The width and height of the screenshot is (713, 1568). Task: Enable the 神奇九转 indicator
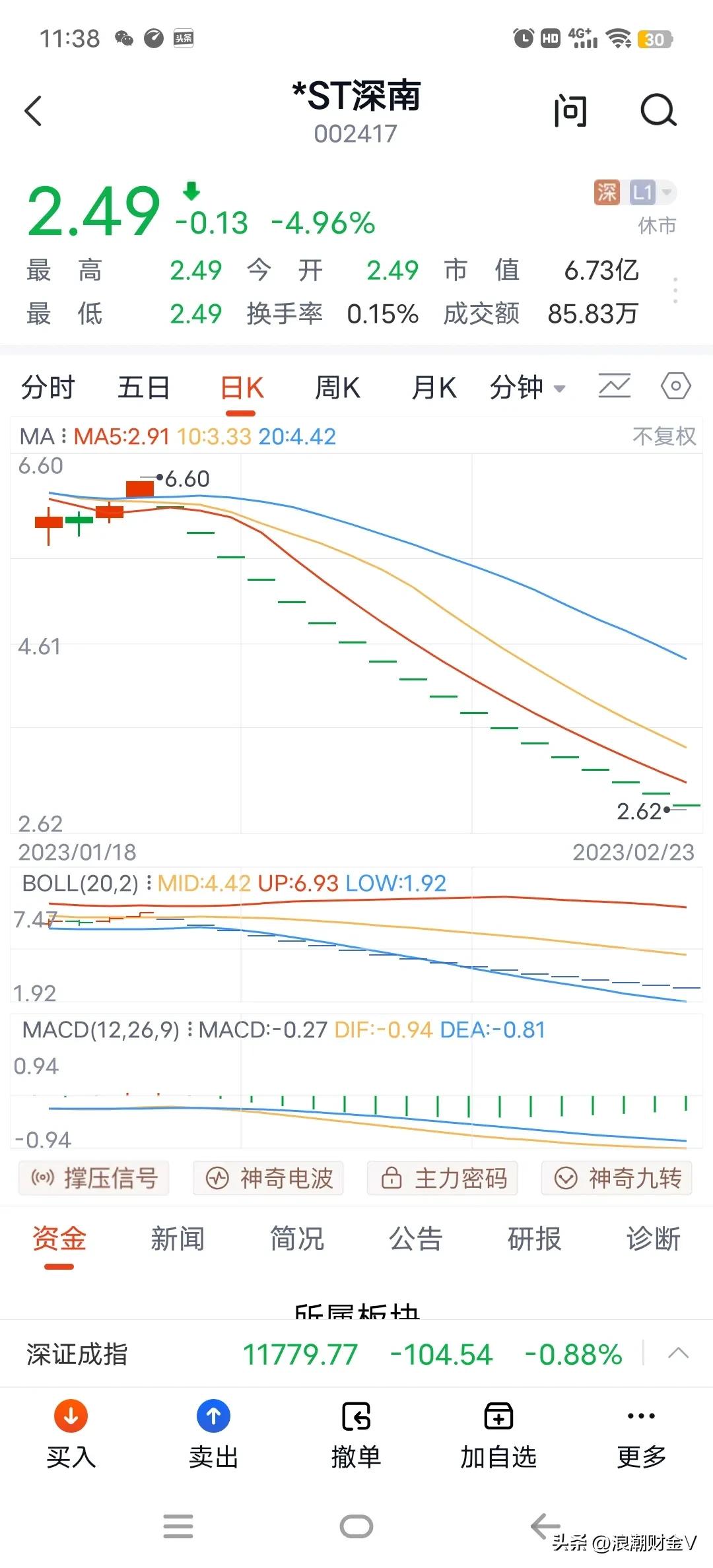click(617, 1179)
